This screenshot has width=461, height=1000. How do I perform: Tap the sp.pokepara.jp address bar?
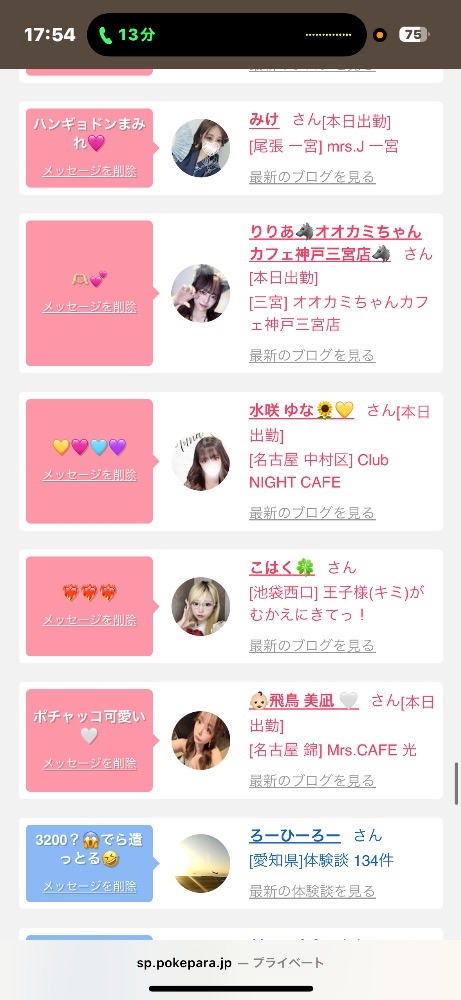pyautogui.click(x=230, y=963)
